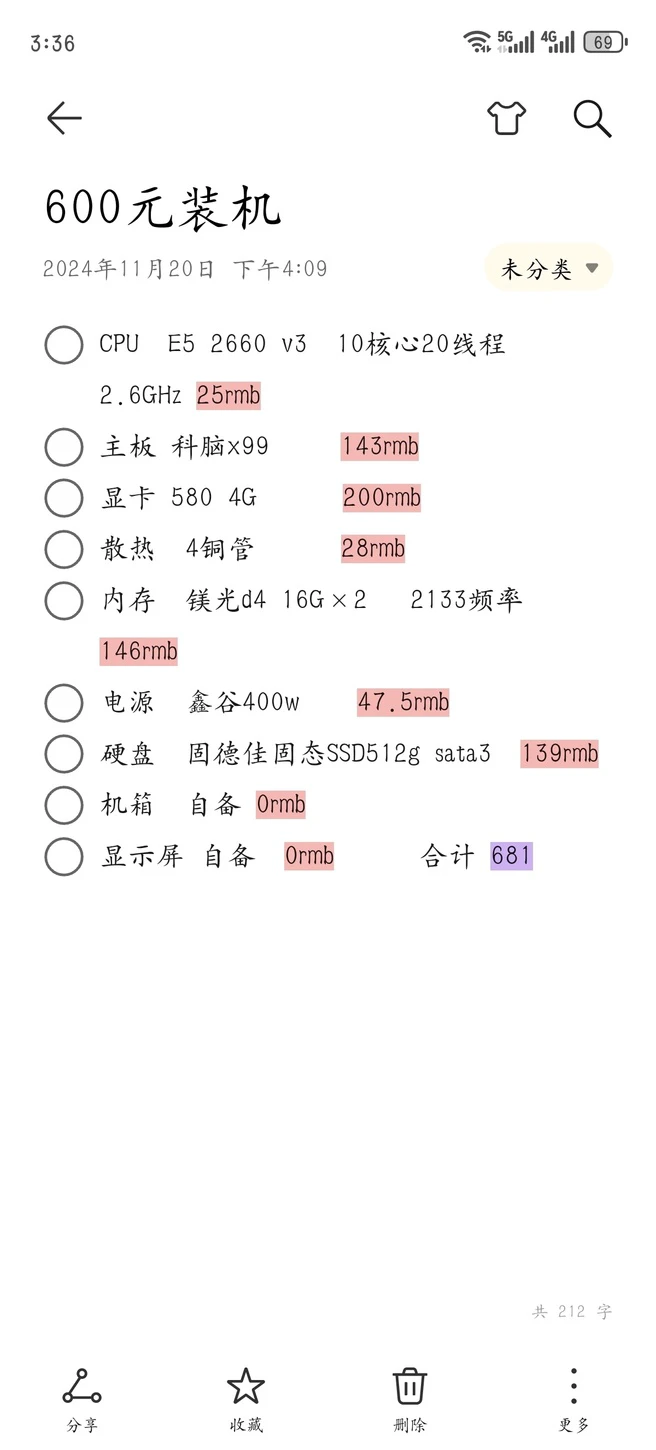656x1450 pixels.
Task: Check off the 内存 镁光d4 item
Action: [x=64, y=601]
